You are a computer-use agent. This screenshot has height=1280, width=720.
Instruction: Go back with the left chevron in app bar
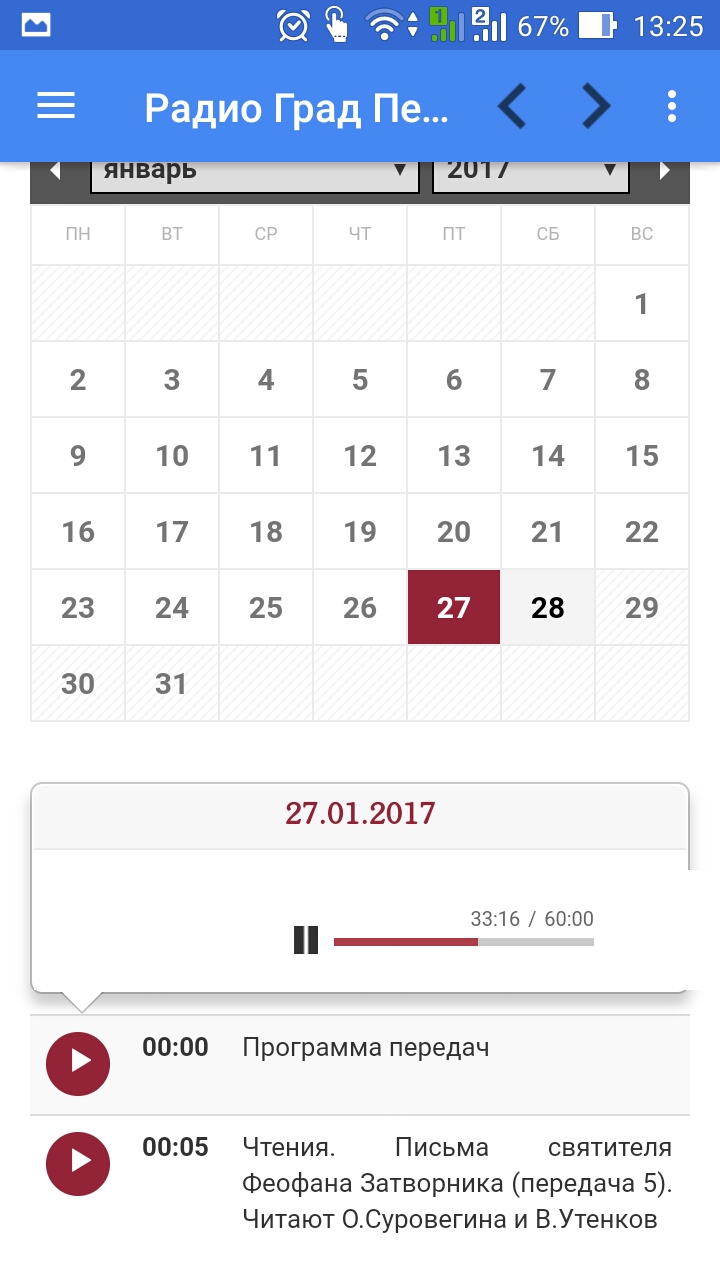pos(512,106)
